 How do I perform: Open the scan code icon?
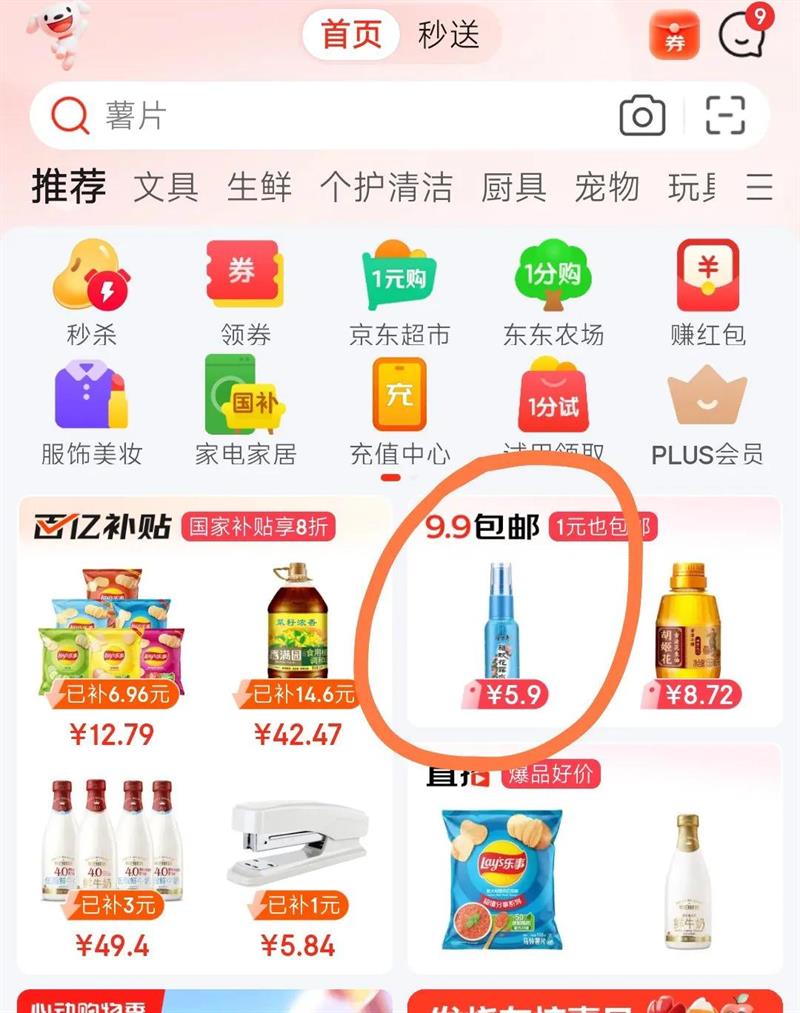725,116
